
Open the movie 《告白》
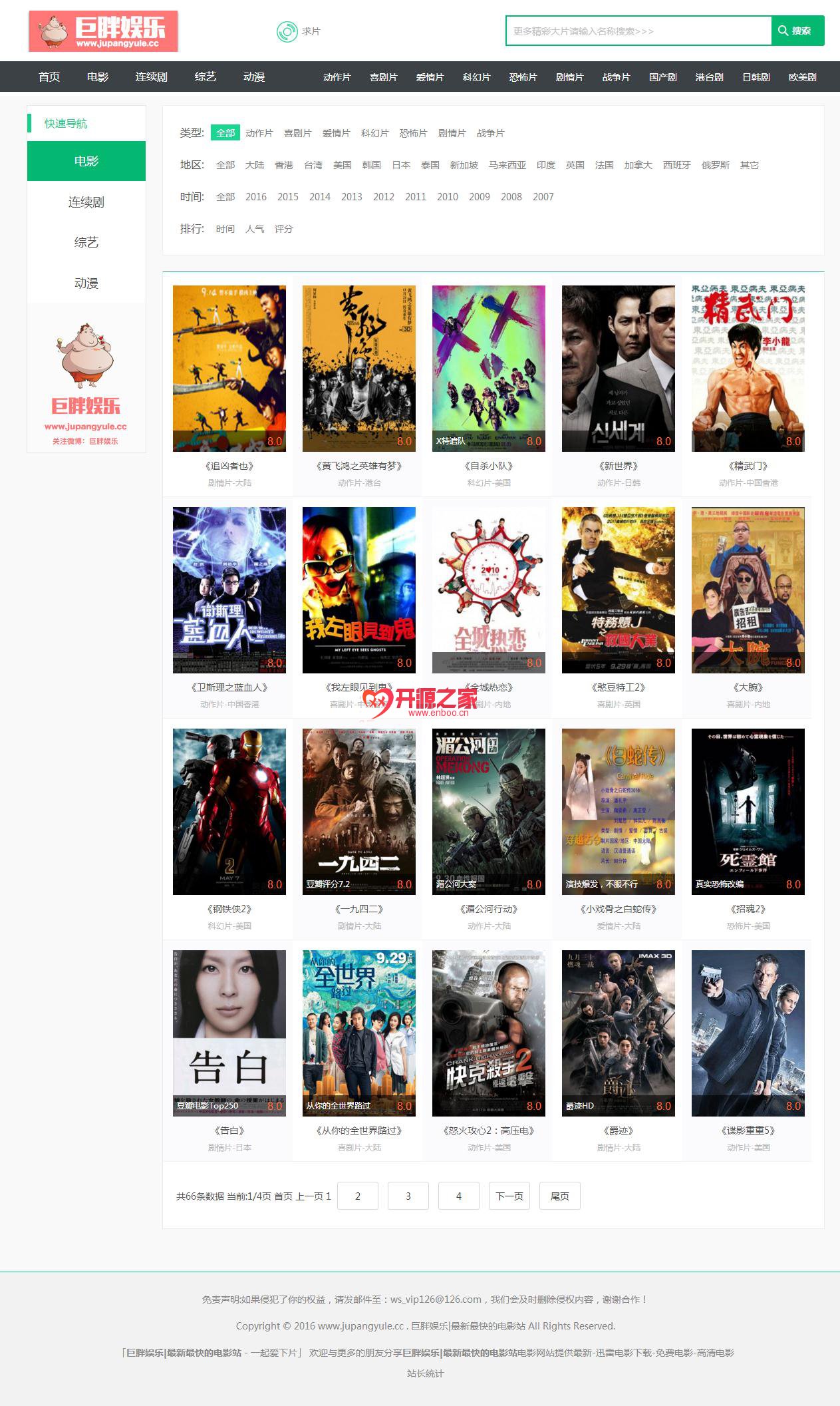[229, 1033]
